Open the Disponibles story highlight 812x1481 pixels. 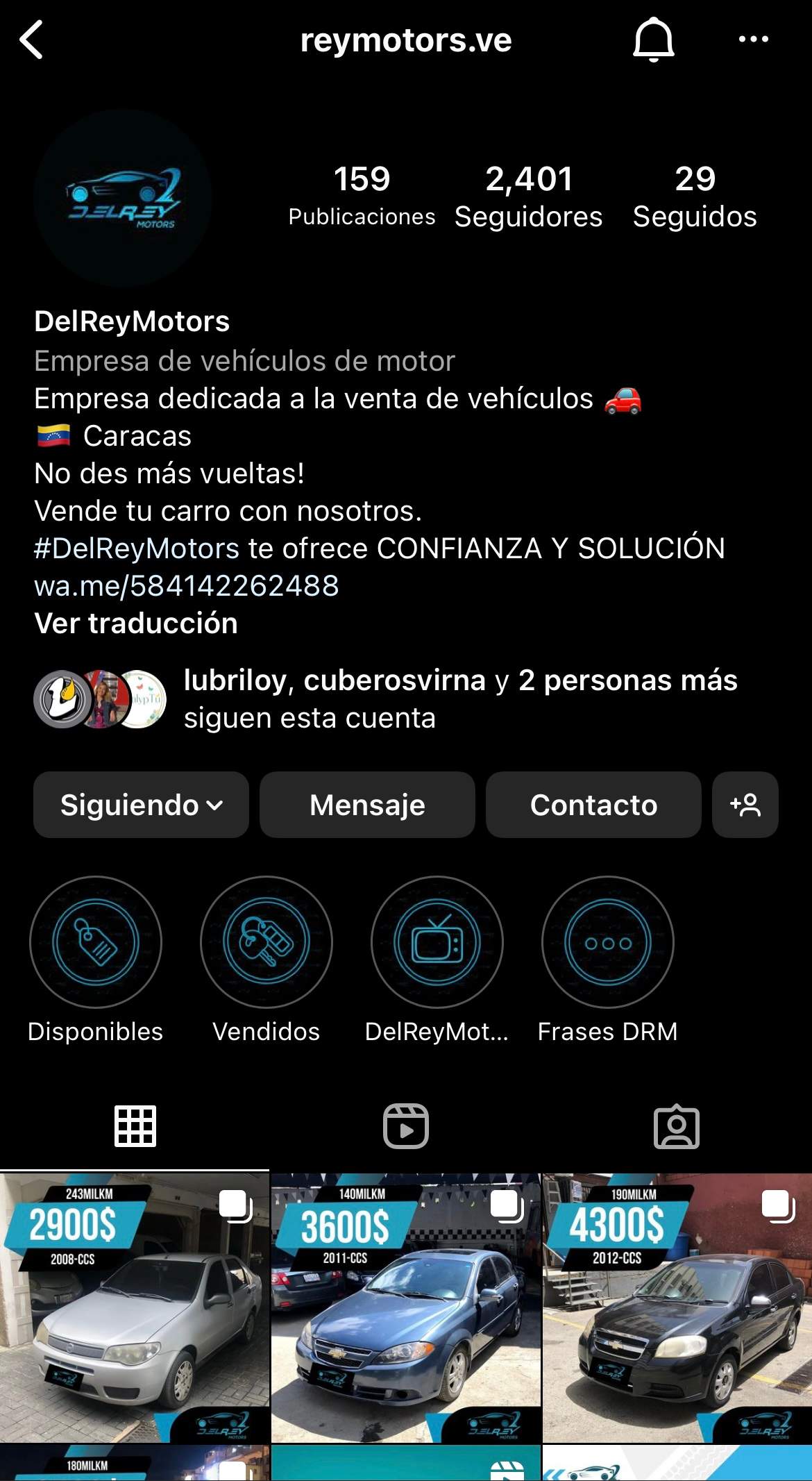96,942
